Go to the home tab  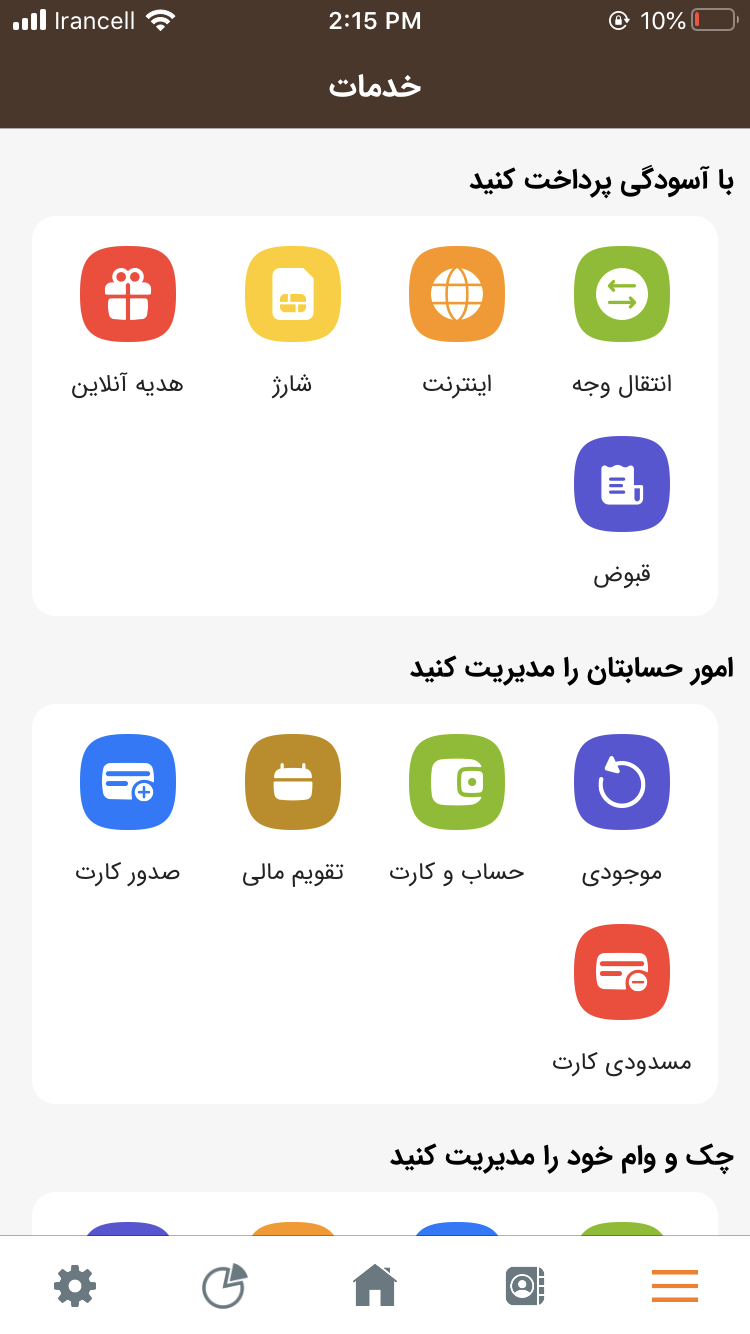(375, 1286)
